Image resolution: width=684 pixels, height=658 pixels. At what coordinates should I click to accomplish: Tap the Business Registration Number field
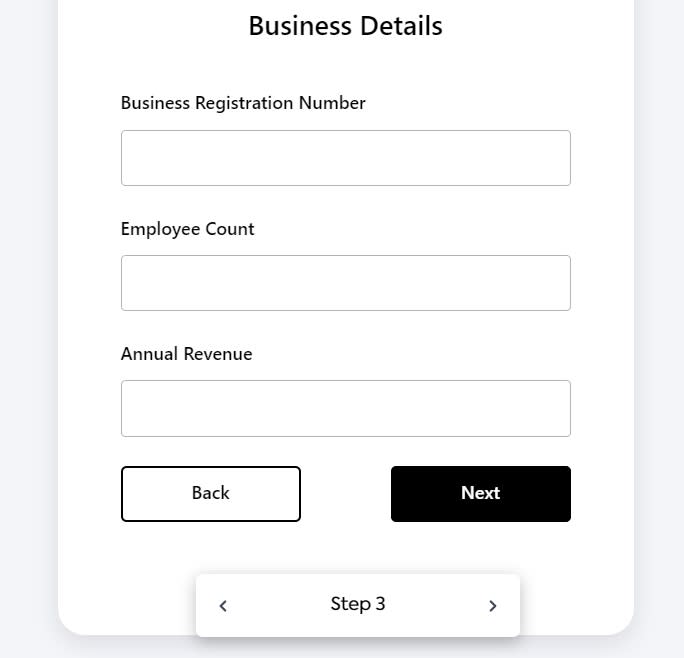tap(345, 158)
